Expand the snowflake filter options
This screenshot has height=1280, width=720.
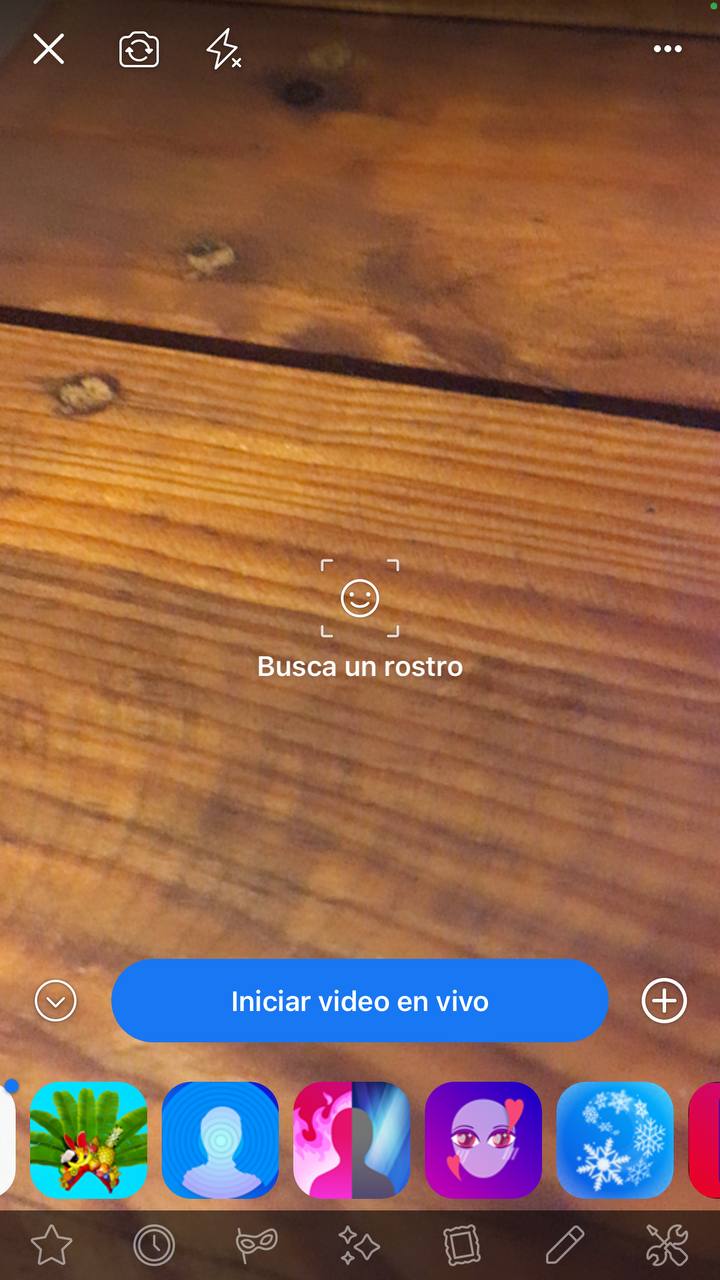coord(615,1140)
